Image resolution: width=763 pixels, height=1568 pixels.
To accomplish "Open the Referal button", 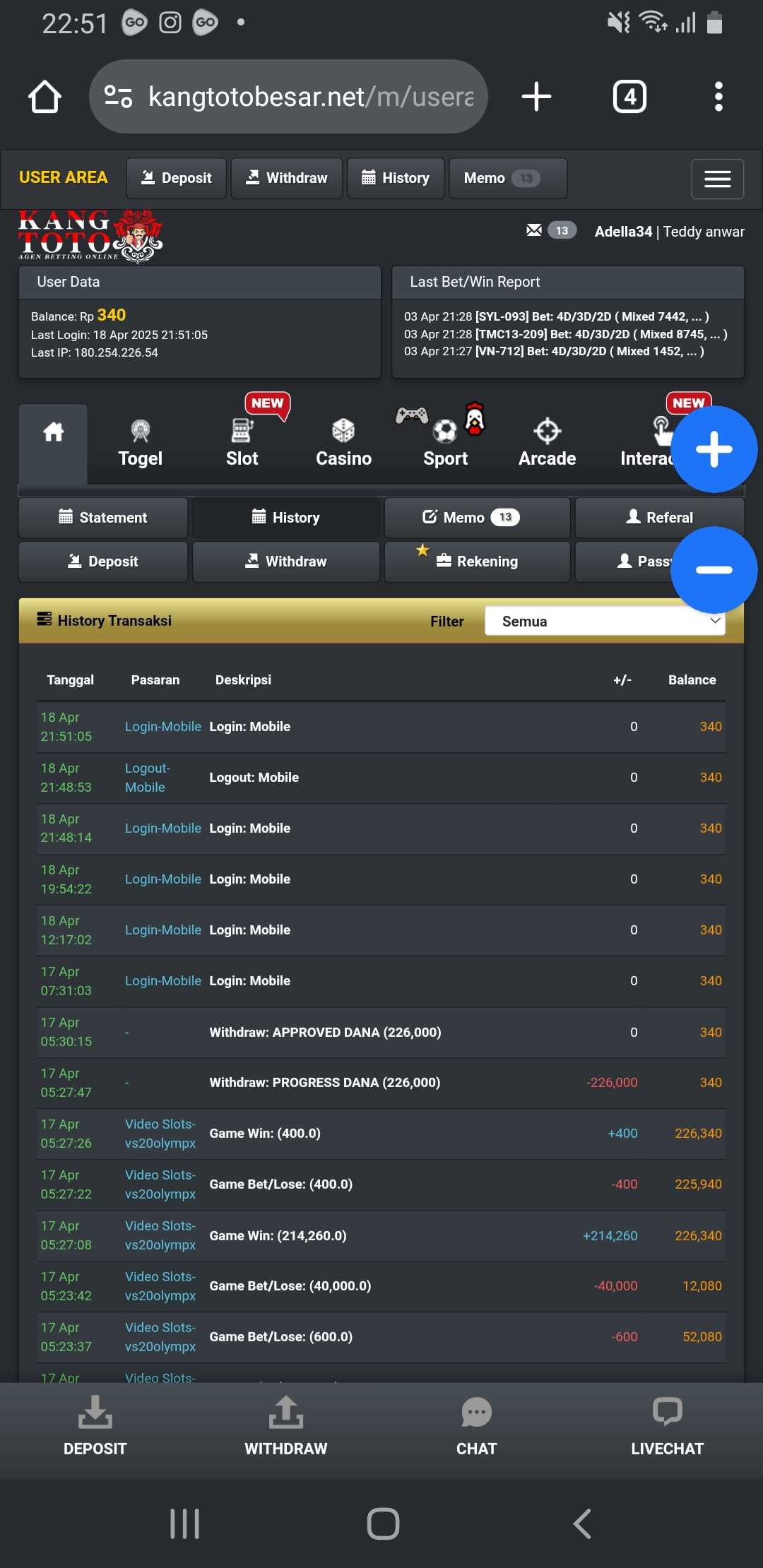I will (659, 518).
